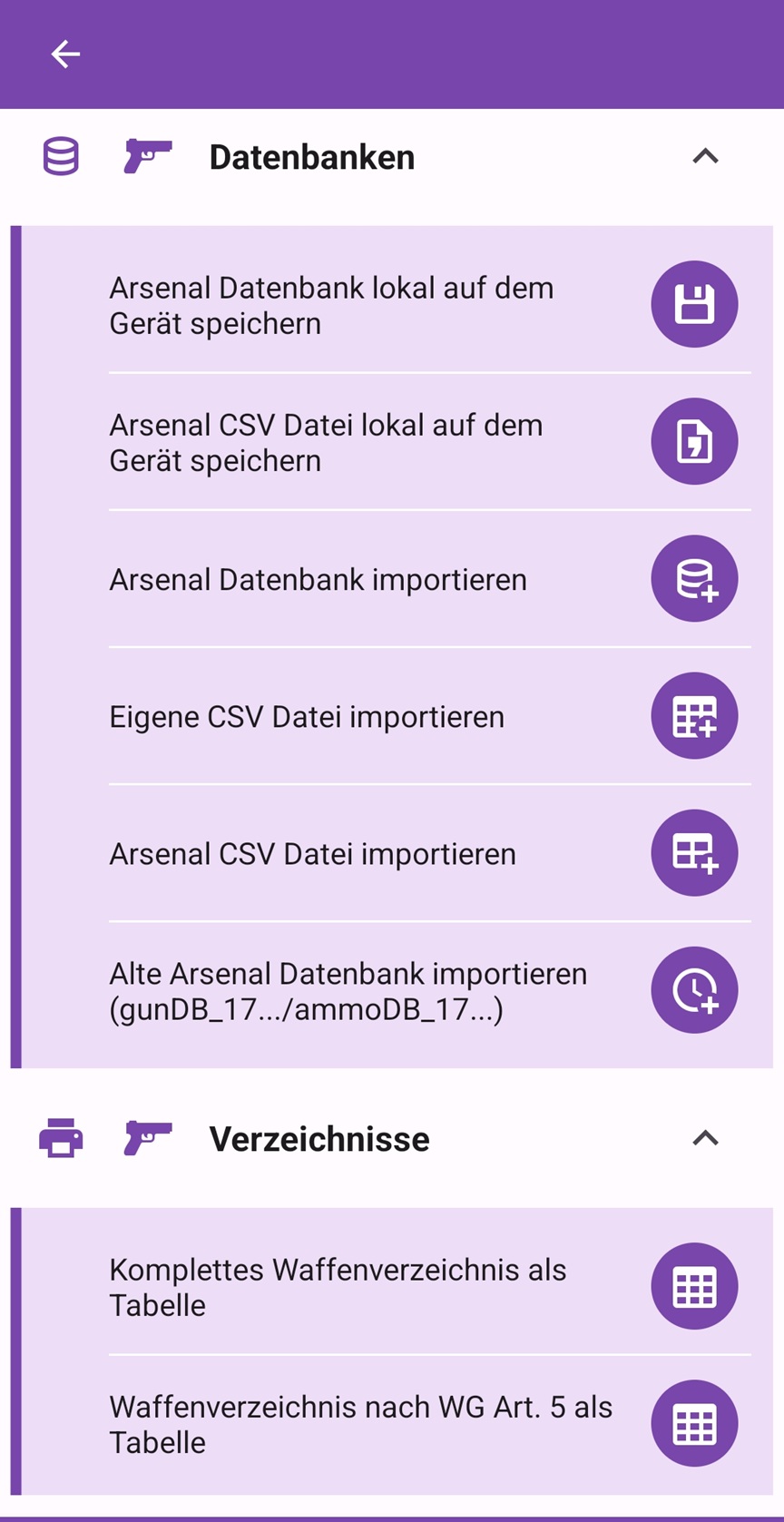The height and width of the screenshot is (1522, 784).
Task: Tap the table-plus icon for Eigene CSV Datei
Action: pos(694,715)
